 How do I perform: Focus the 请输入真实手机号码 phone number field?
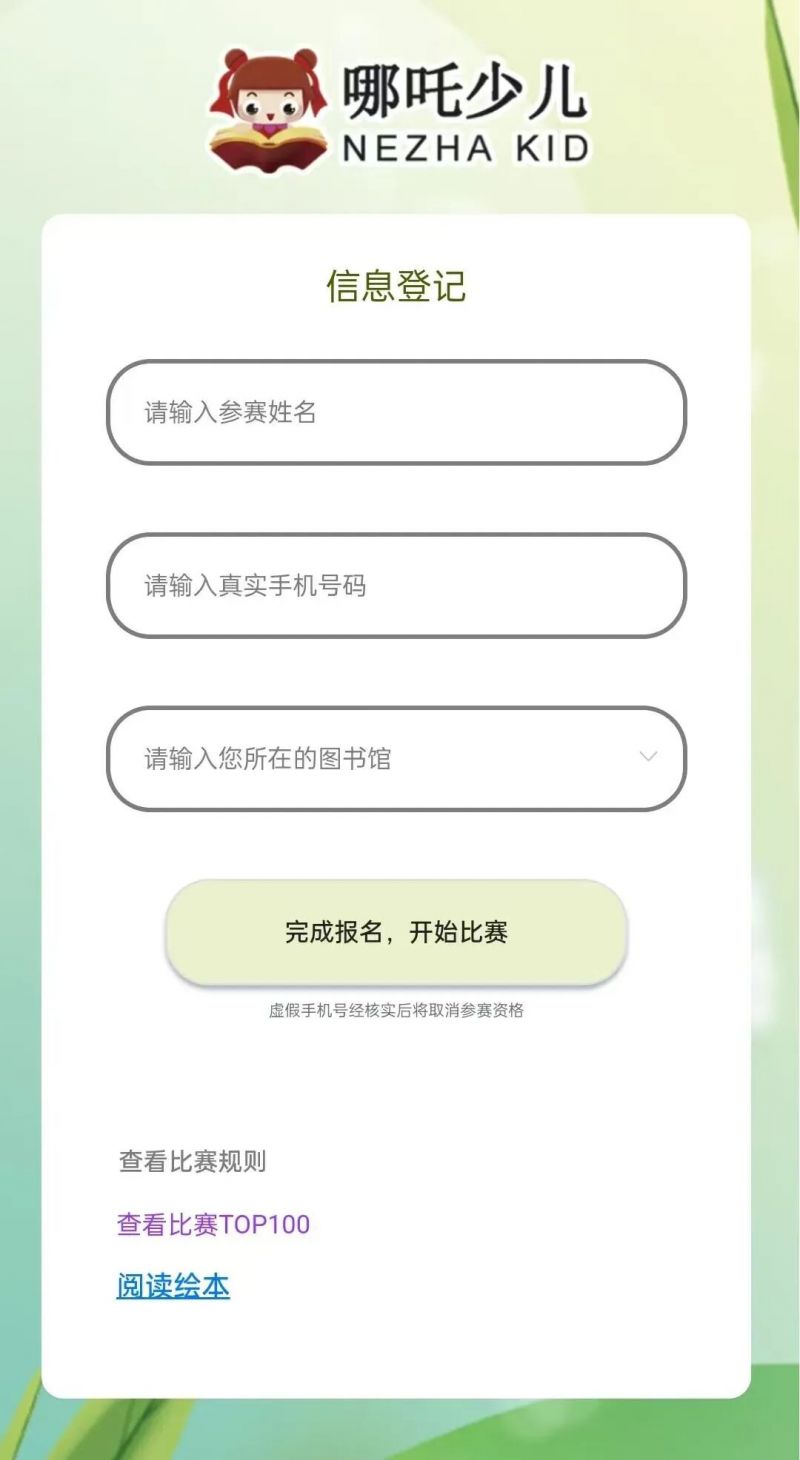tap(396, 585)
